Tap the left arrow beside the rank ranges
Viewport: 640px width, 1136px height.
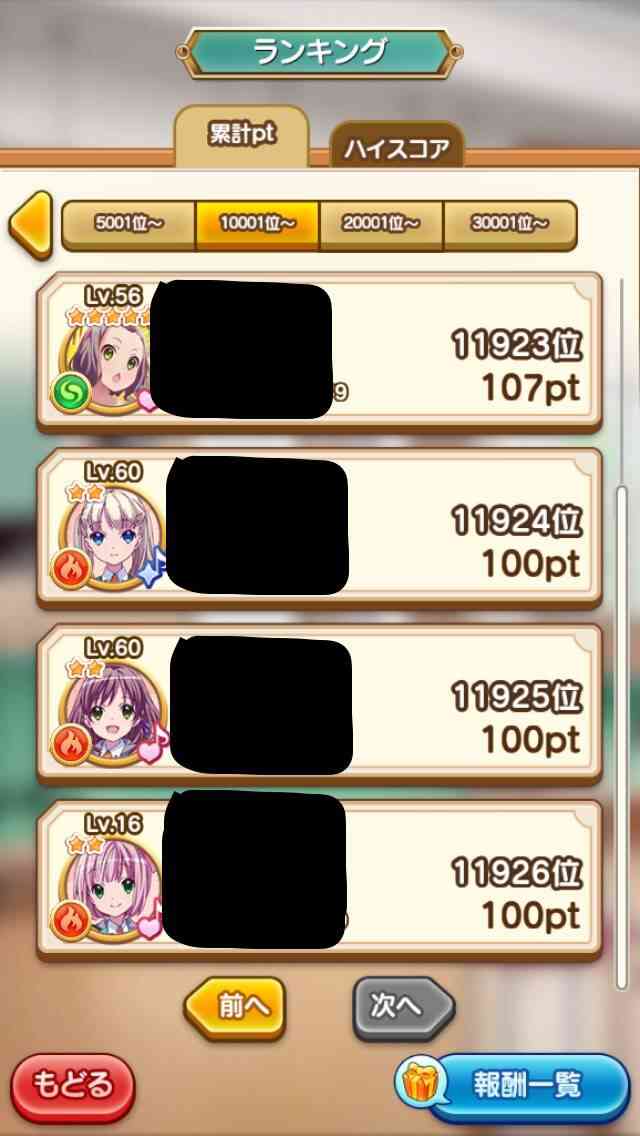coord(30,225)
